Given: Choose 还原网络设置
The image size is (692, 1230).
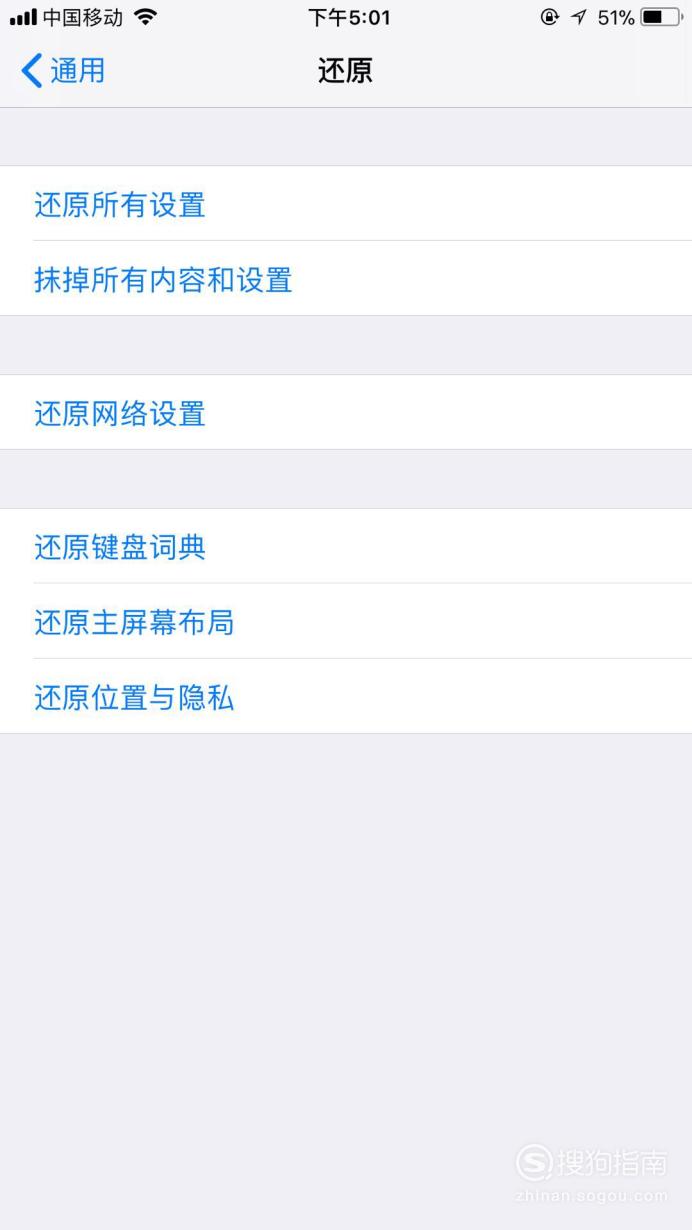Looking at the screenshot, I should tap(346, 413).
